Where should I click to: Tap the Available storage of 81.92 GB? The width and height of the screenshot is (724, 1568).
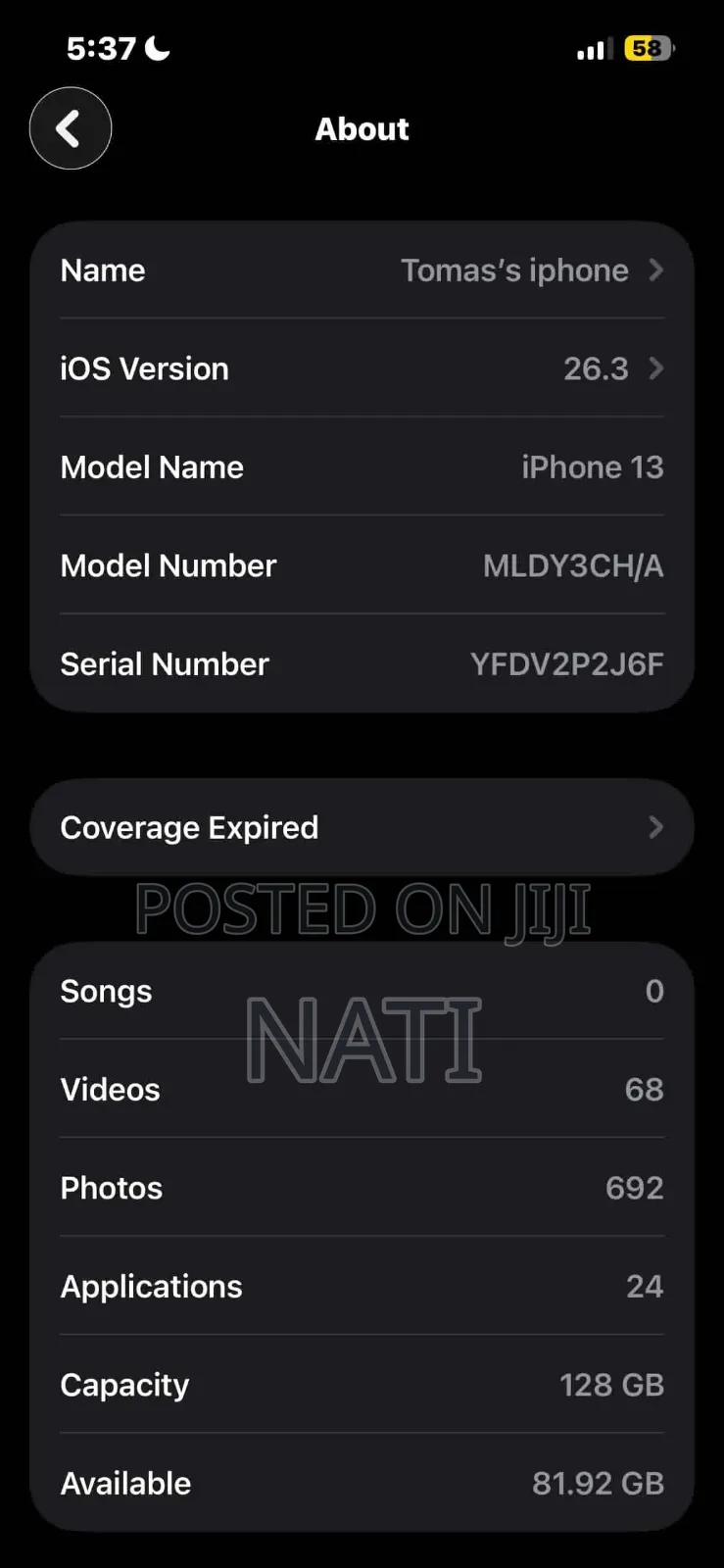[599, 1483]
